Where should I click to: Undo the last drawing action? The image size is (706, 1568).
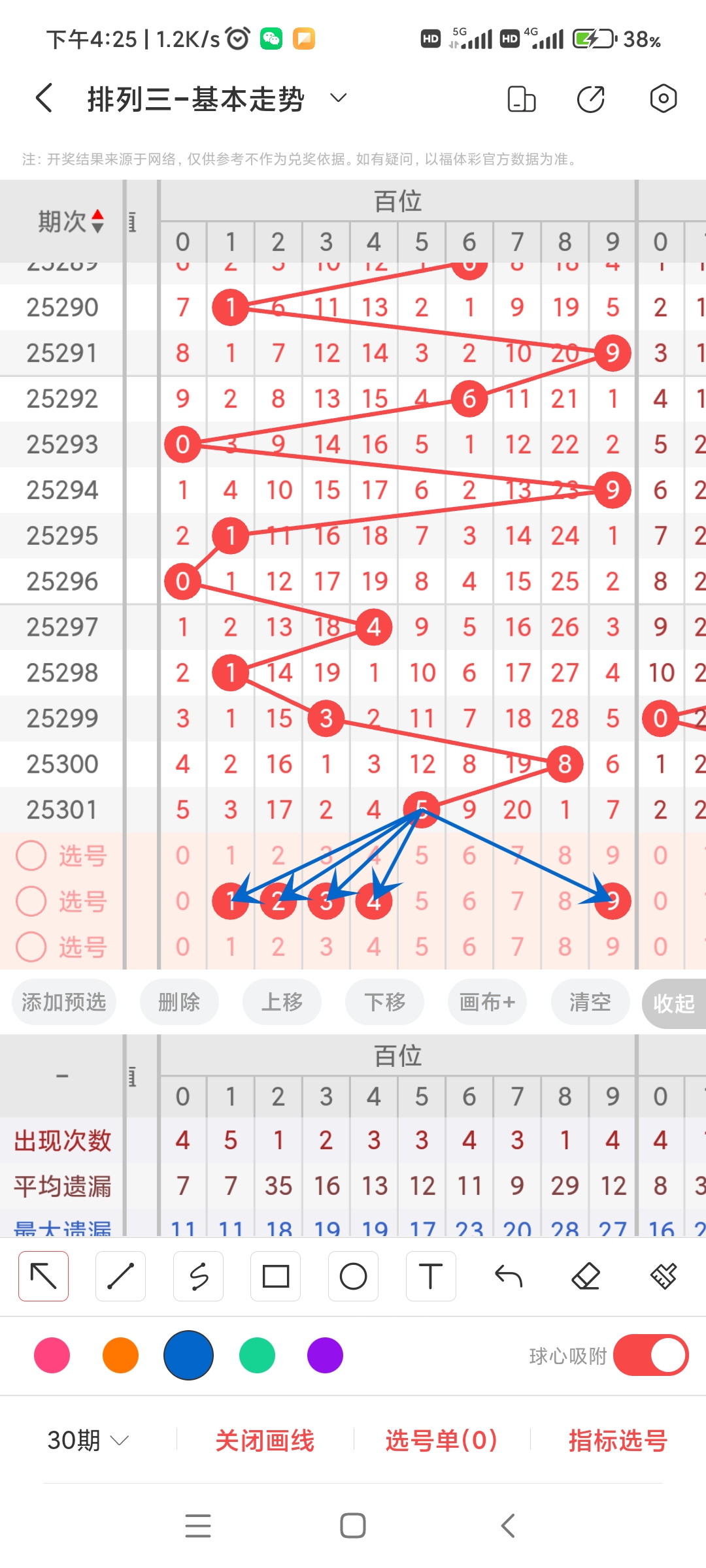coord(509,1275)
